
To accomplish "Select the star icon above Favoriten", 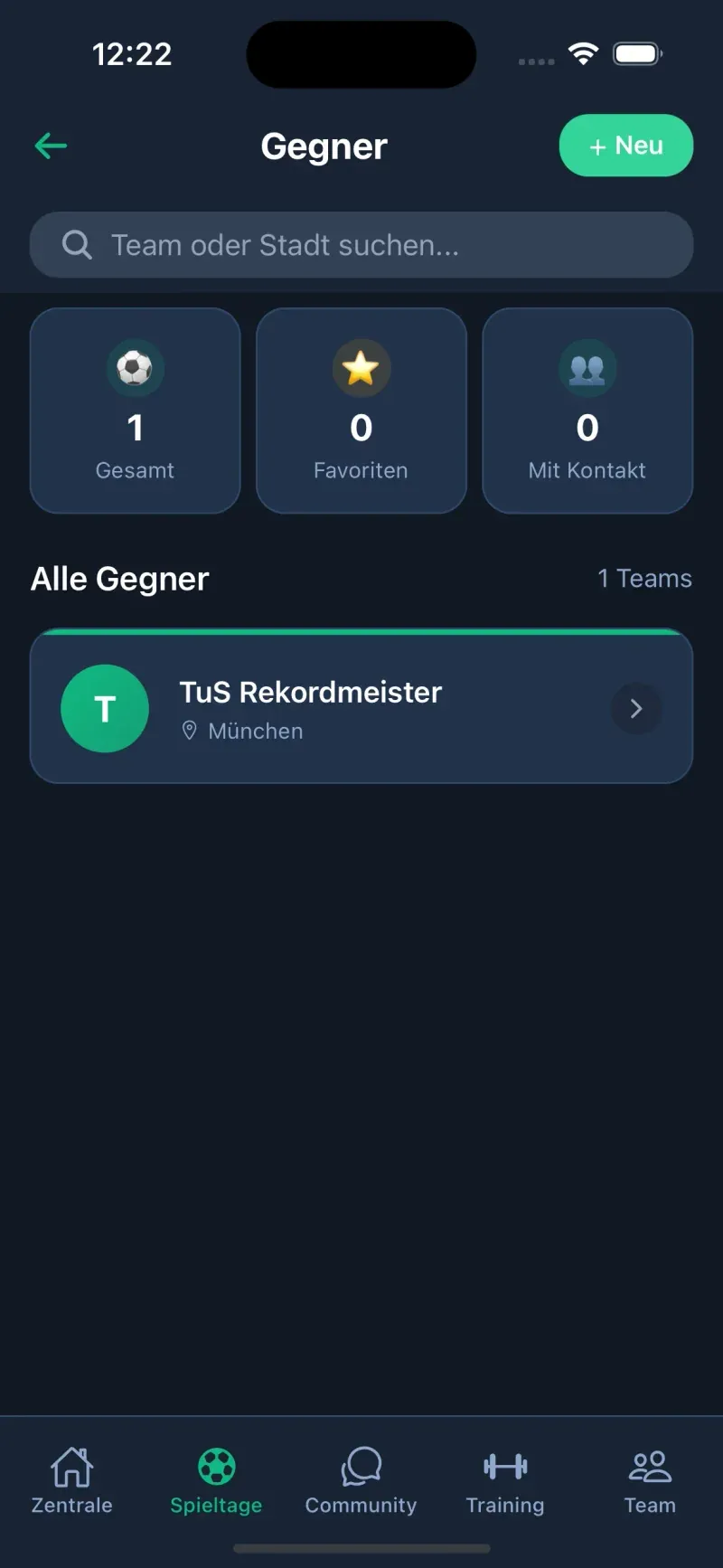I will tap(361, 367).
